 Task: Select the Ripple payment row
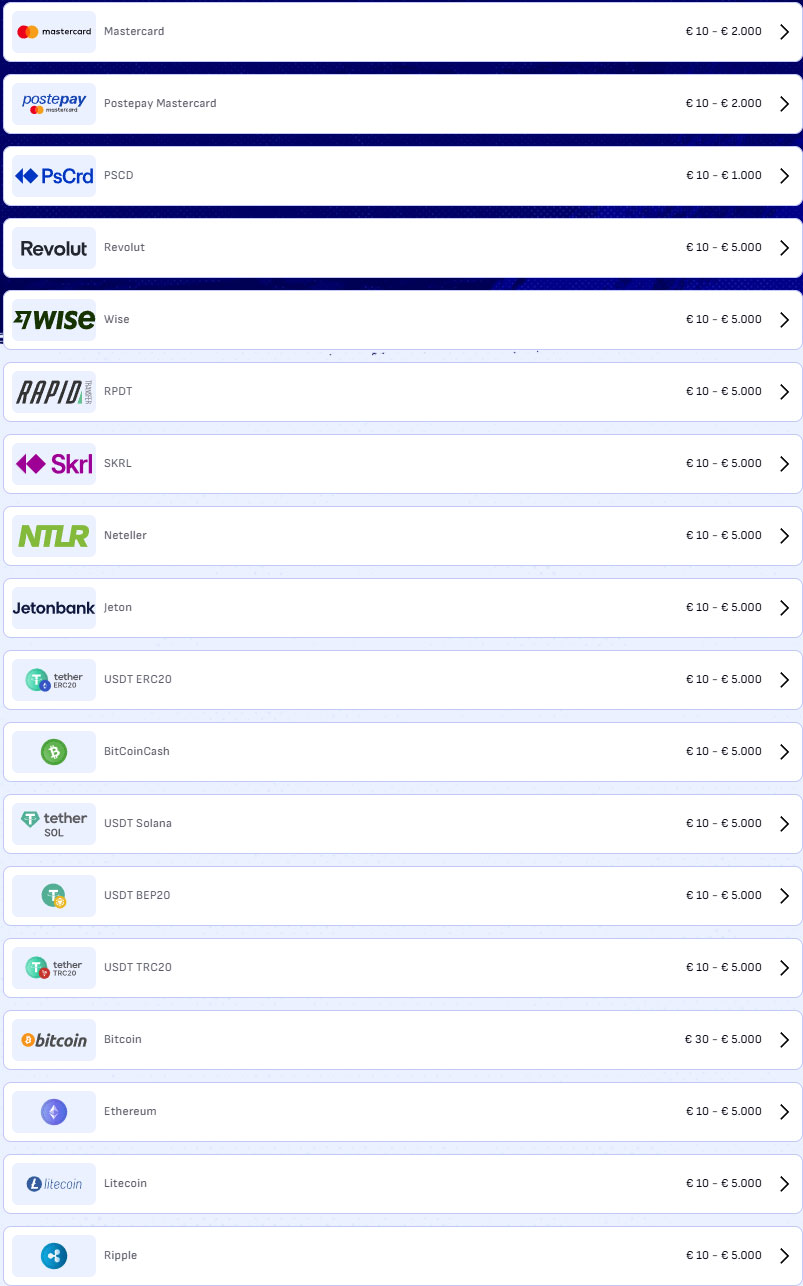tap(402, 1256)
